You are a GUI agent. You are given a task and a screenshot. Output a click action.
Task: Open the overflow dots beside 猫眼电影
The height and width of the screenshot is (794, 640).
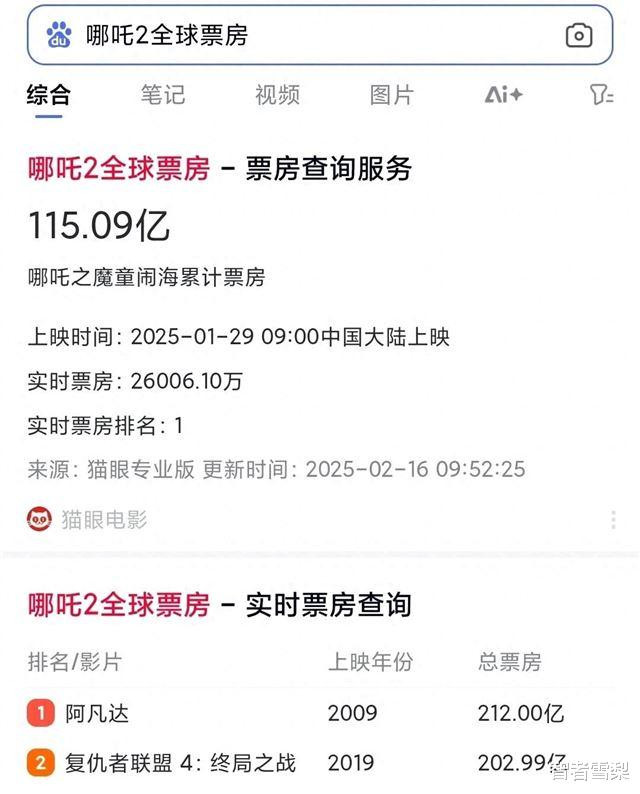[613, 520]
